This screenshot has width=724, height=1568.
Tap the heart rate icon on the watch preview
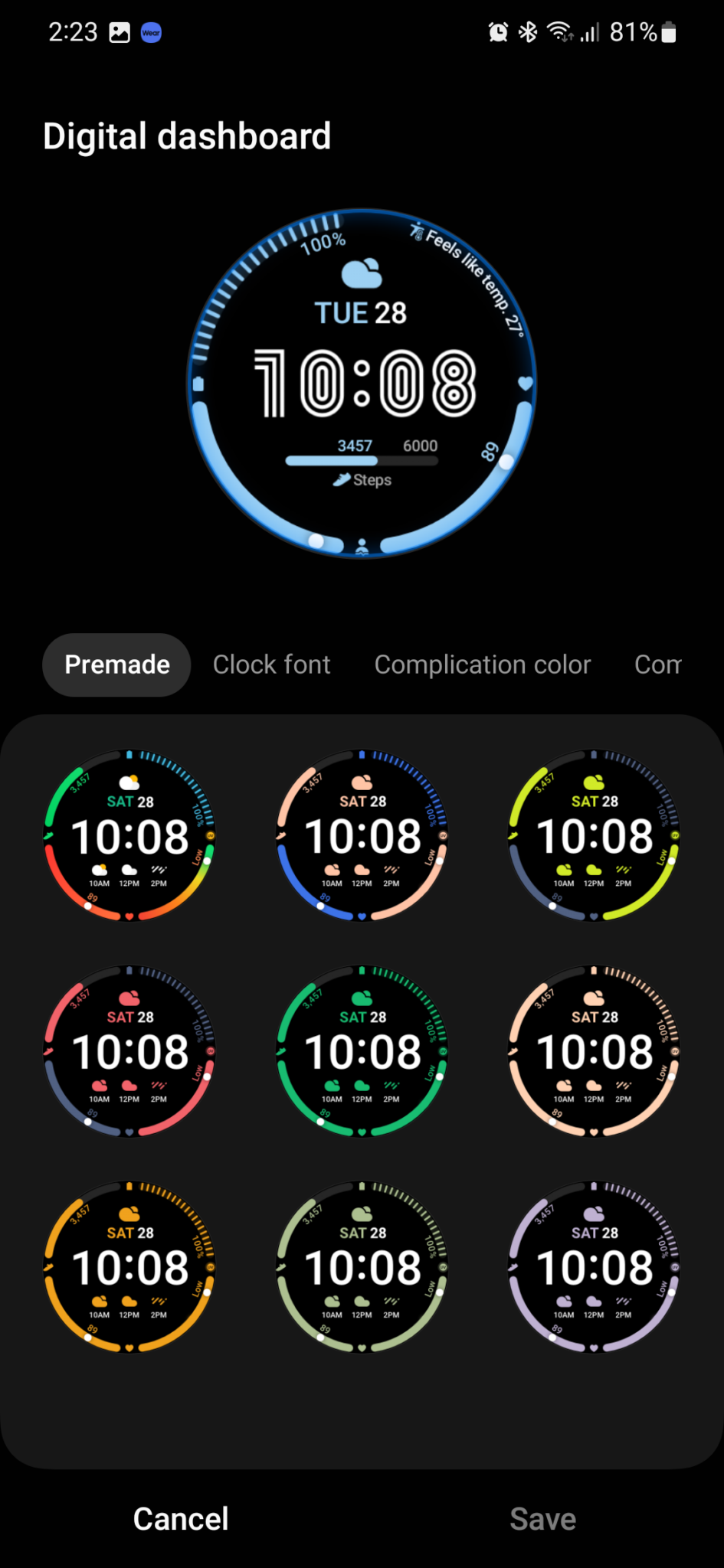524,383
